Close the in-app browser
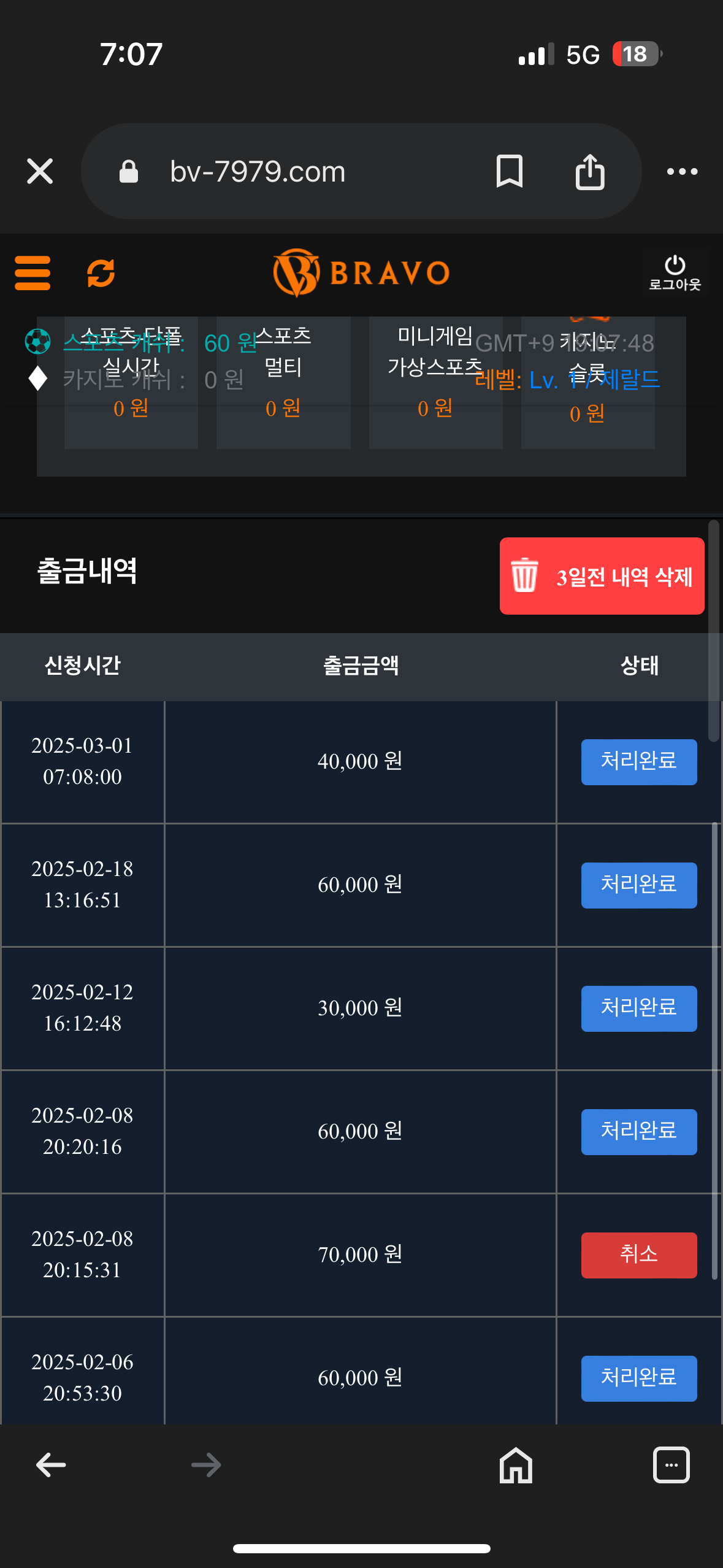The image size is (723, 1568). (40, 171)
